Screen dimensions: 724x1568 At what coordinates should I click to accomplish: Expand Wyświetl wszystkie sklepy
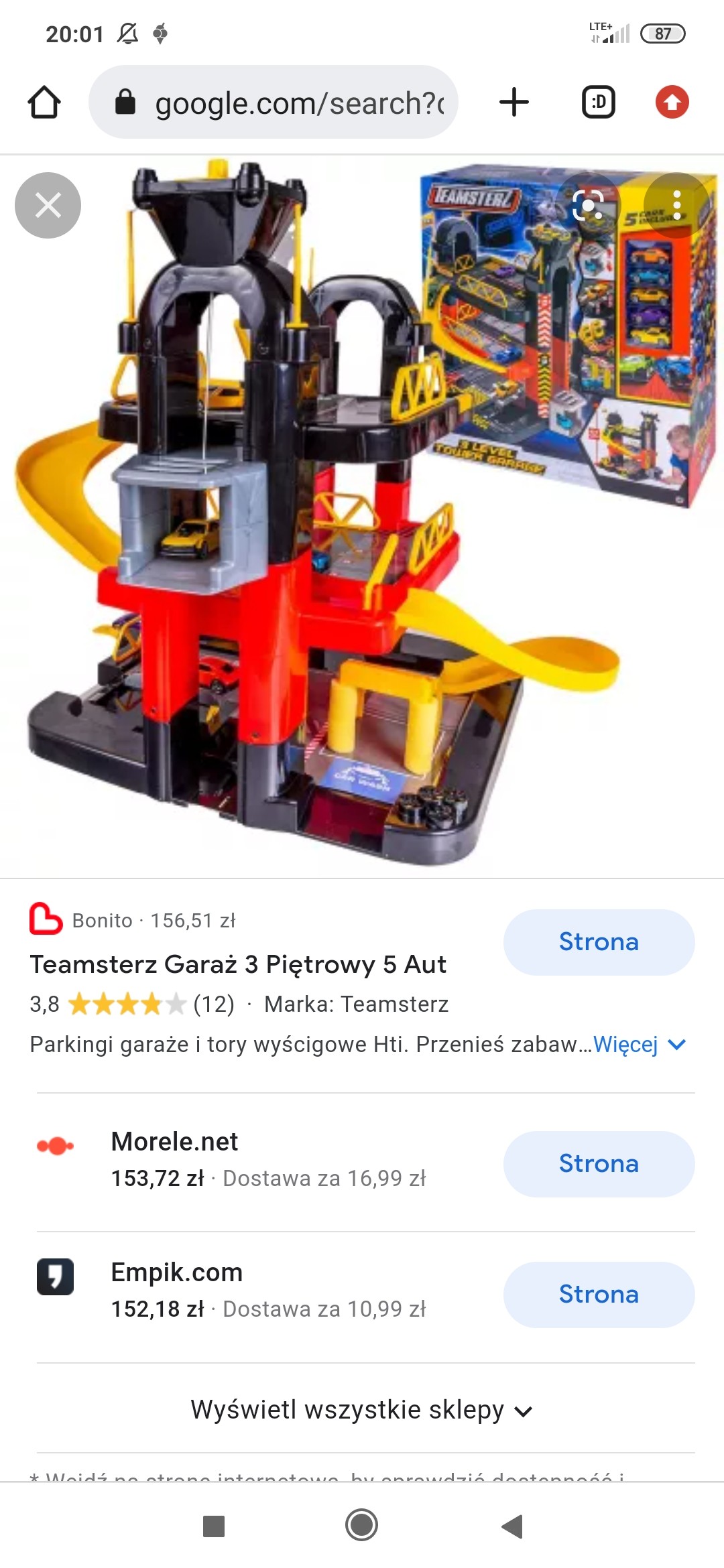(x=362, y=1409)
